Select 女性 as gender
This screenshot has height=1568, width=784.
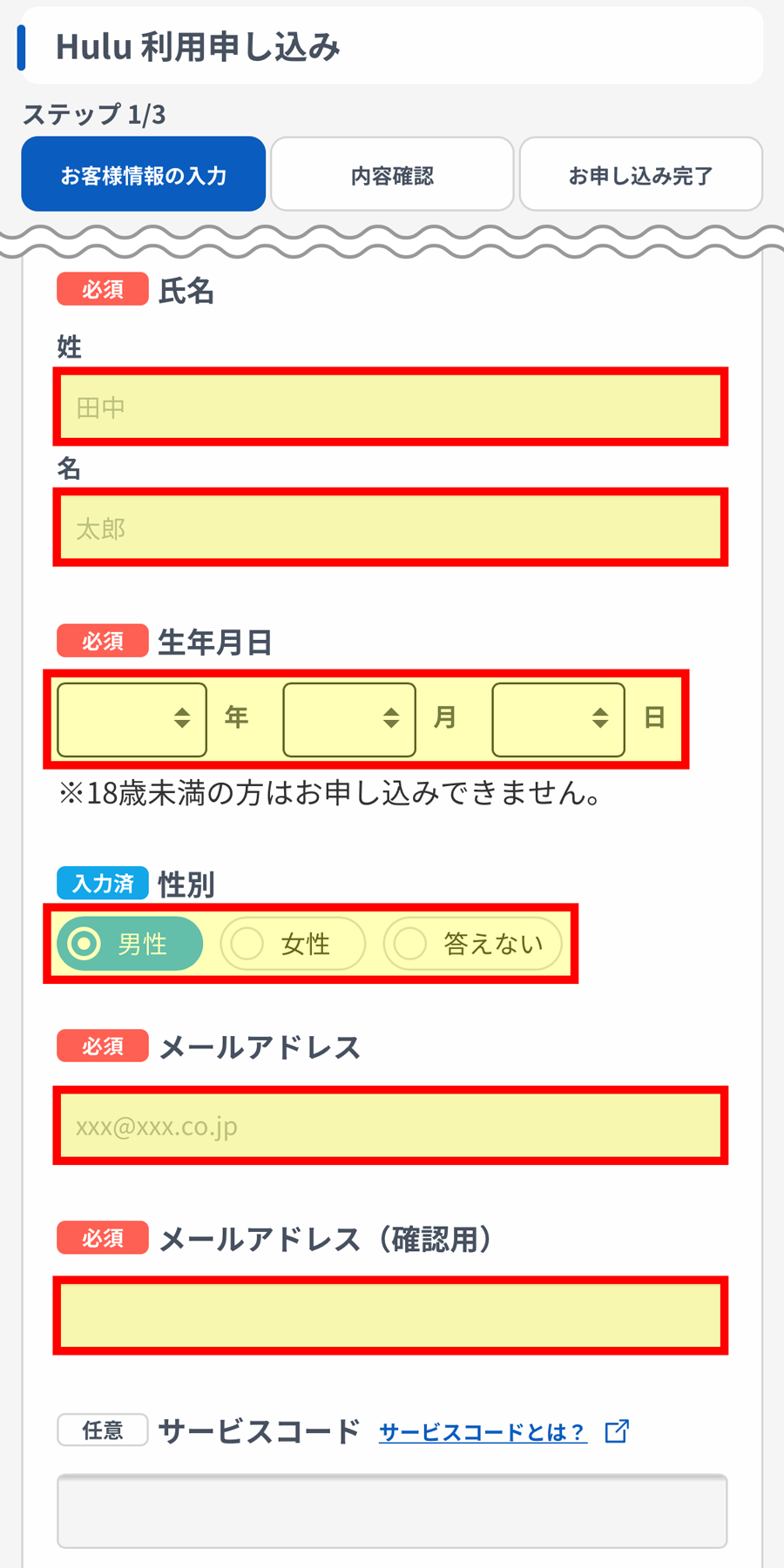(293, 944)
